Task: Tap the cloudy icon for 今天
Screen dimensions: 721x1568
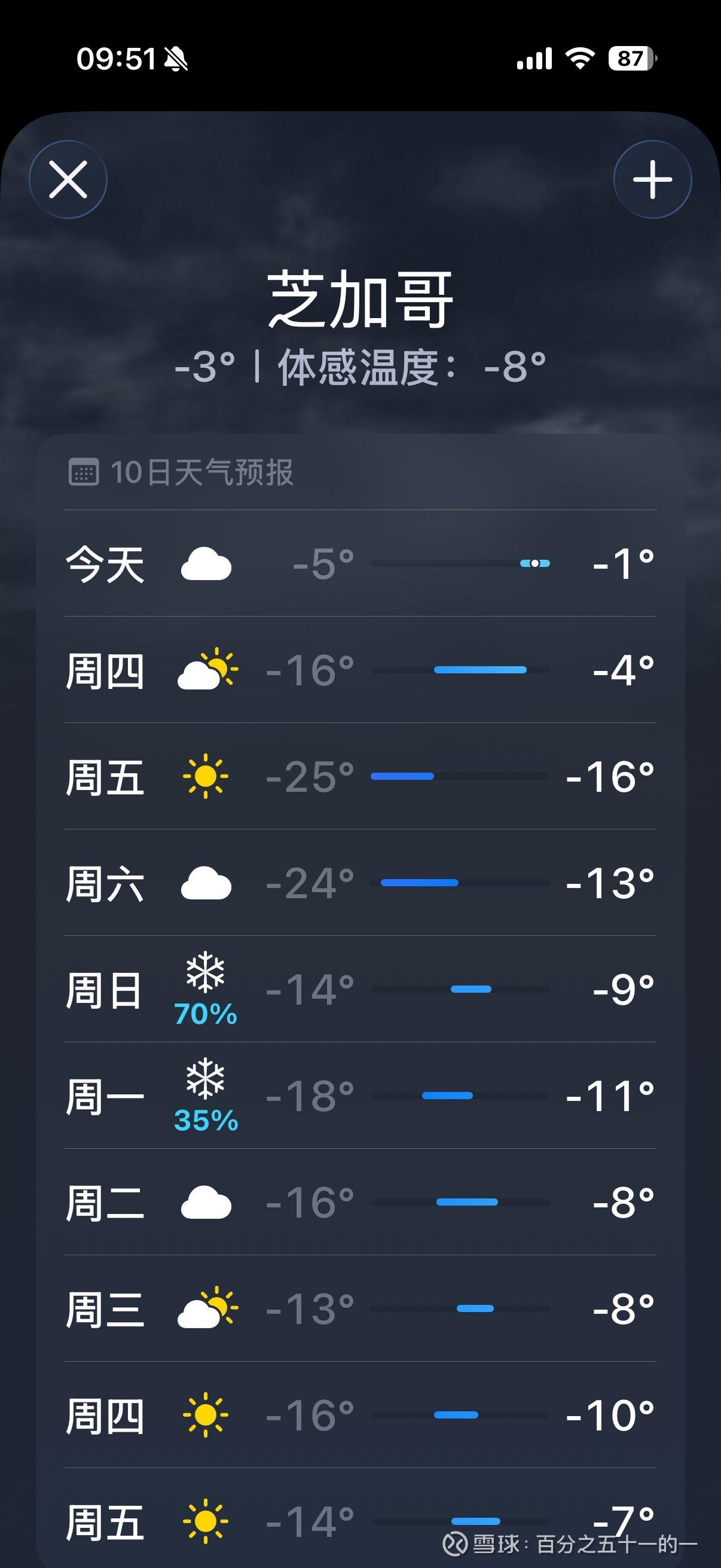Action: pyautogui.click(x=207, y=565)
